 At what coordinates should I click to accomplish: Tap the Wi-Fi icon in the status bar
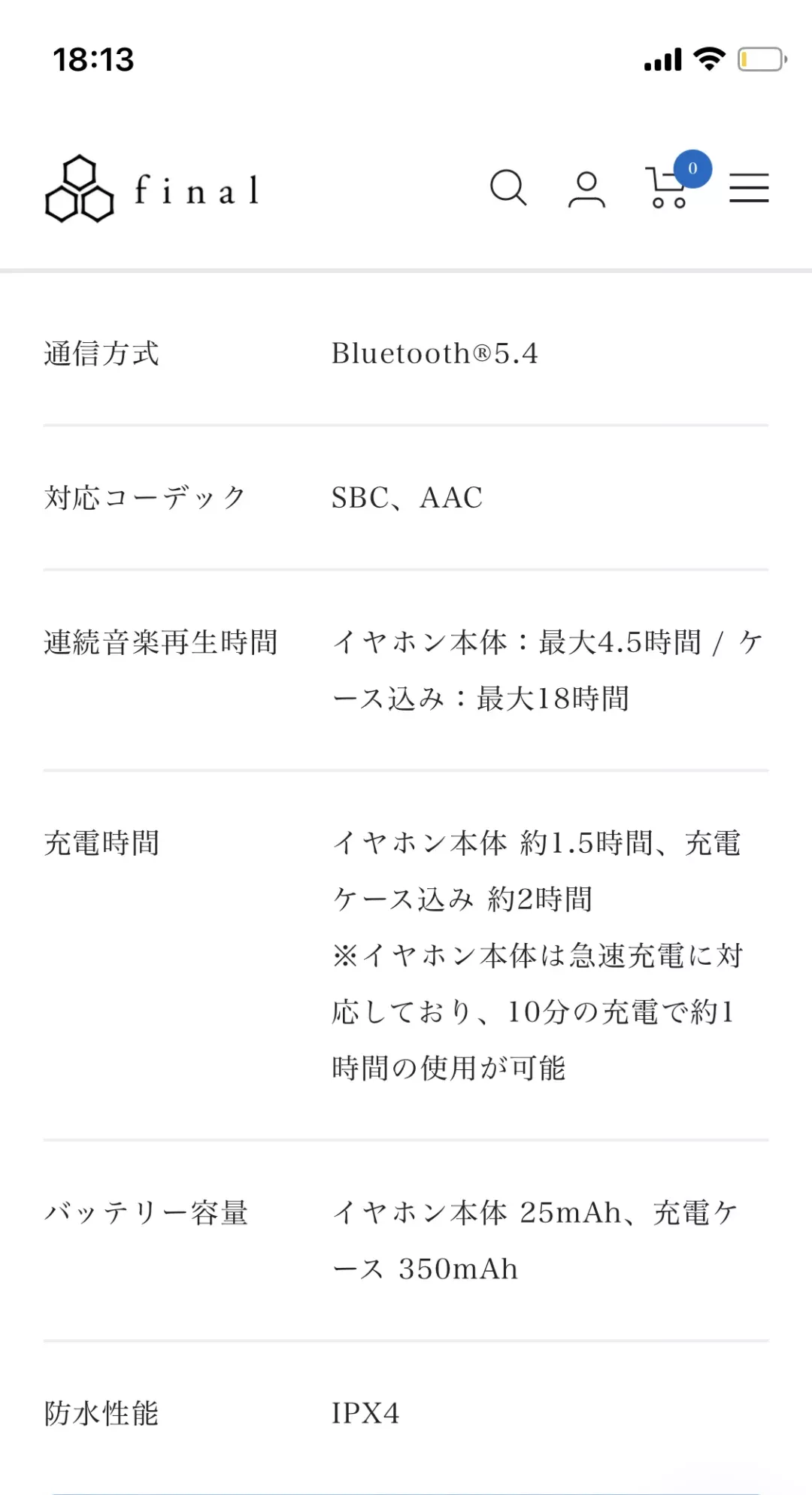[x=707, y=59]
